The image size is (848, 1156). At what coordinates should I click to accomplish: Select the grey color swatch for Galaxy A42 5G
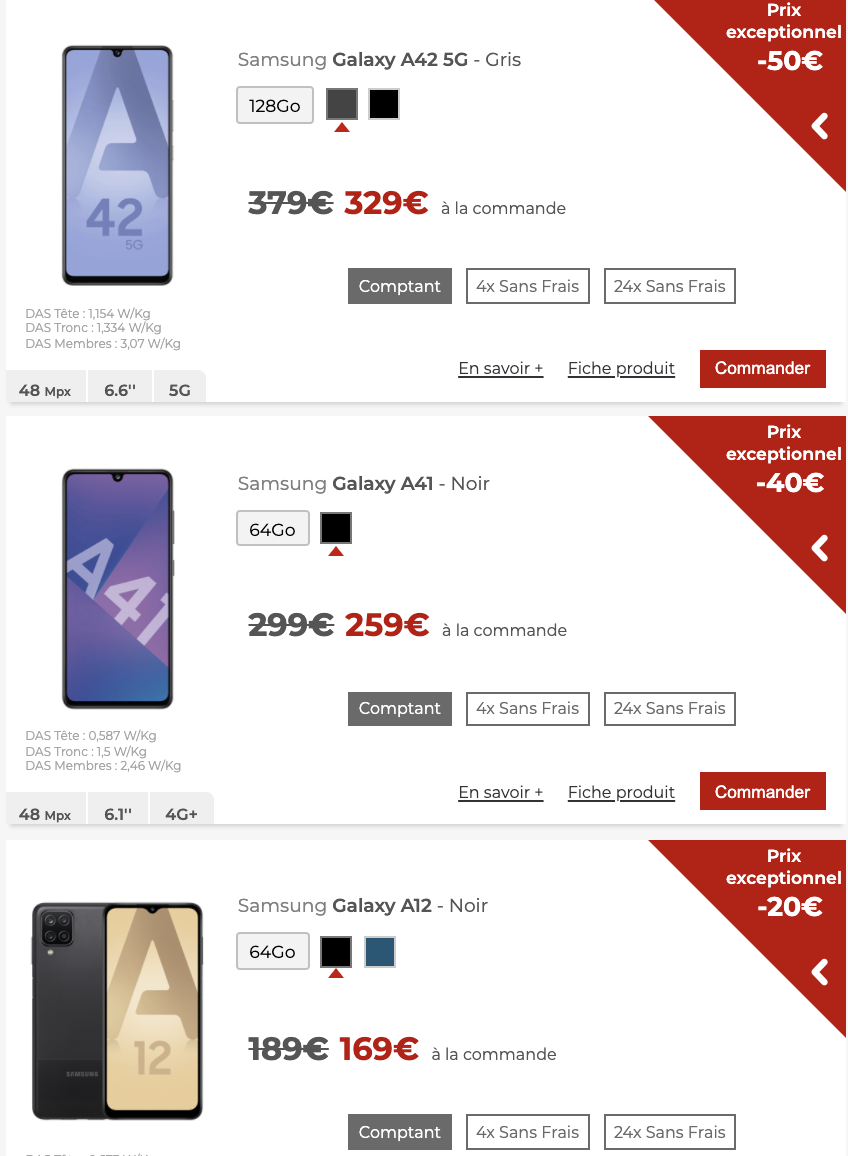342,104
